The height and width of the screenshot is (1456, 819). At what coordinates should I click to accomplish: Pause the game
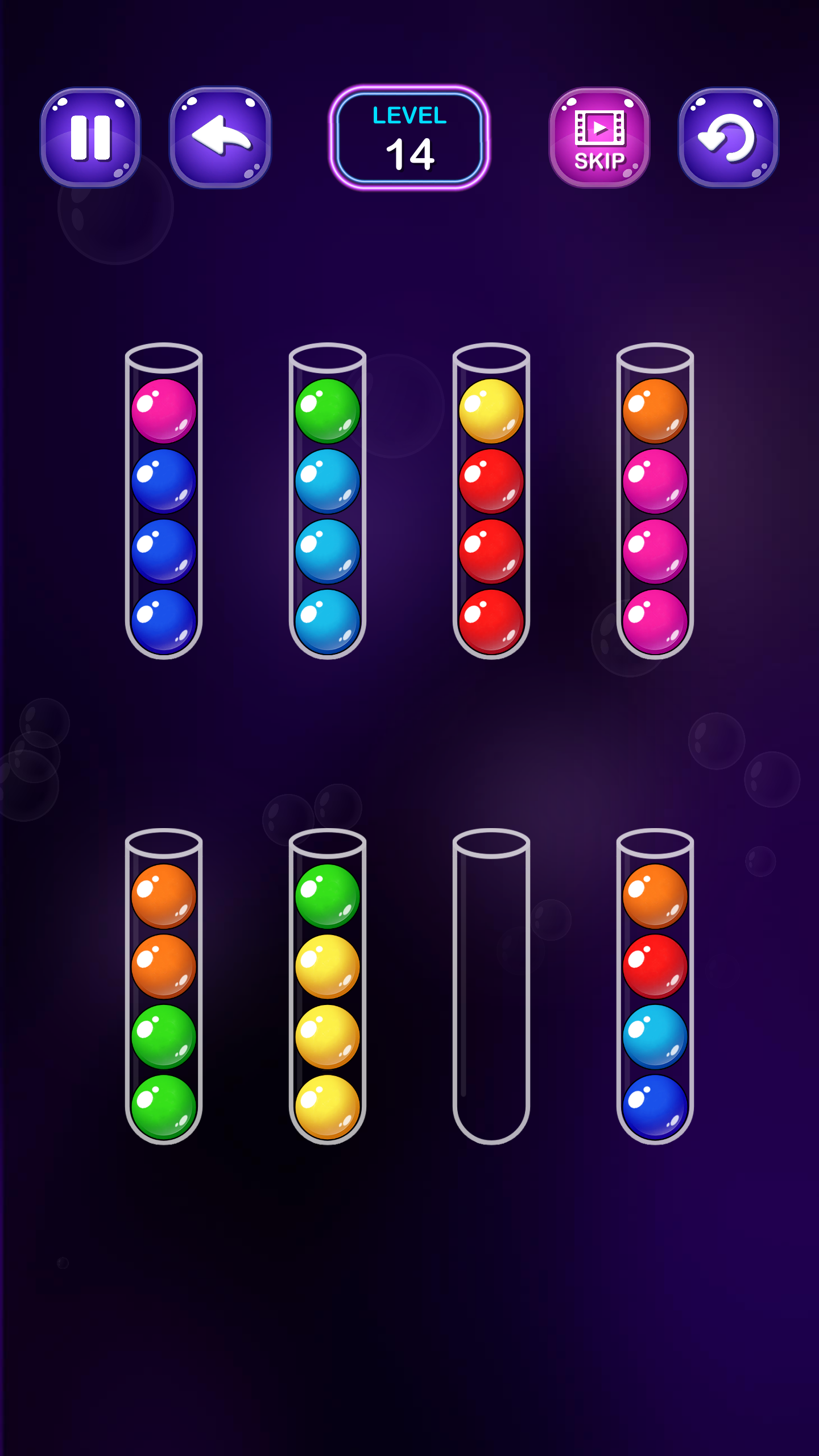pyautogui.click(x=90, y=138)
